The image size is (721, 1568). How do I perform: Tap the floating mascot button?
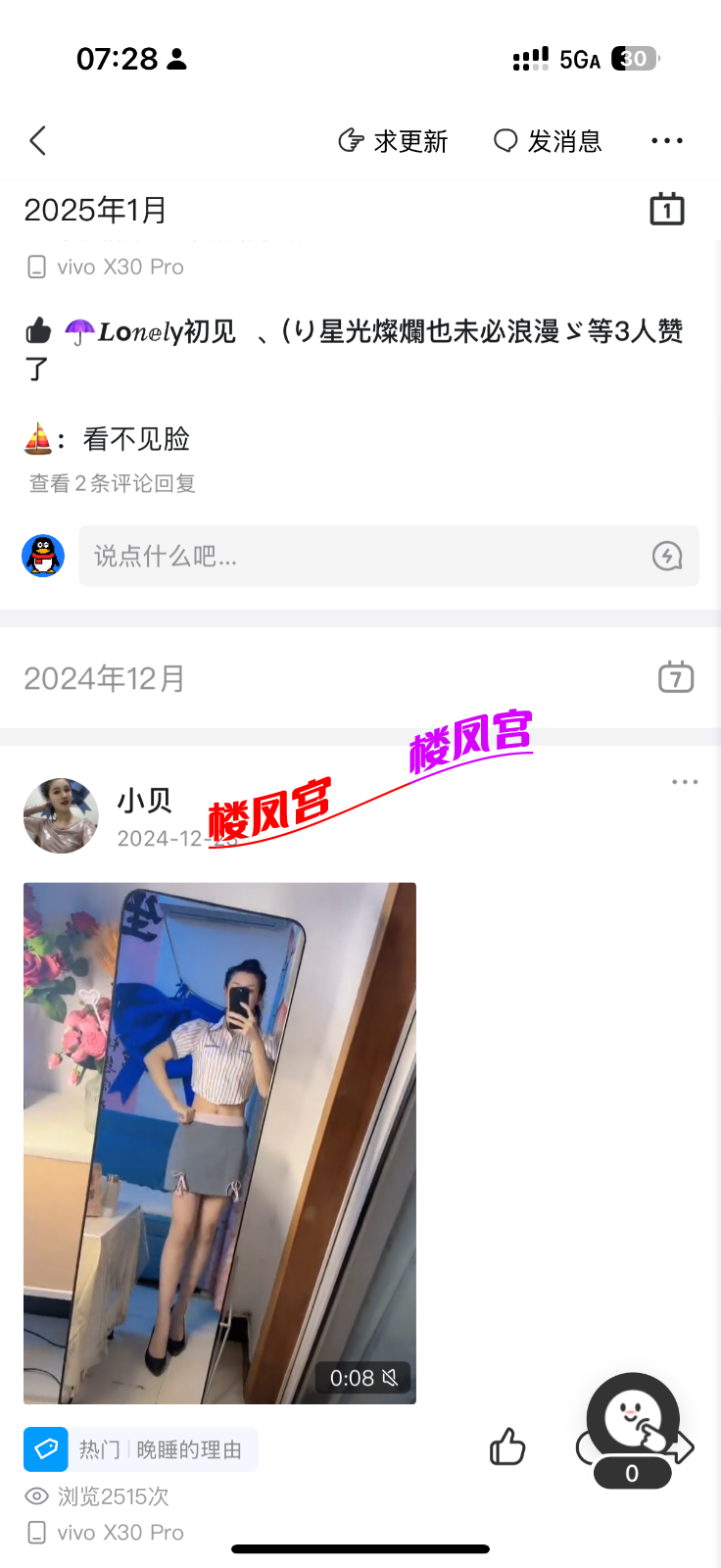[x=633, y=1418]
